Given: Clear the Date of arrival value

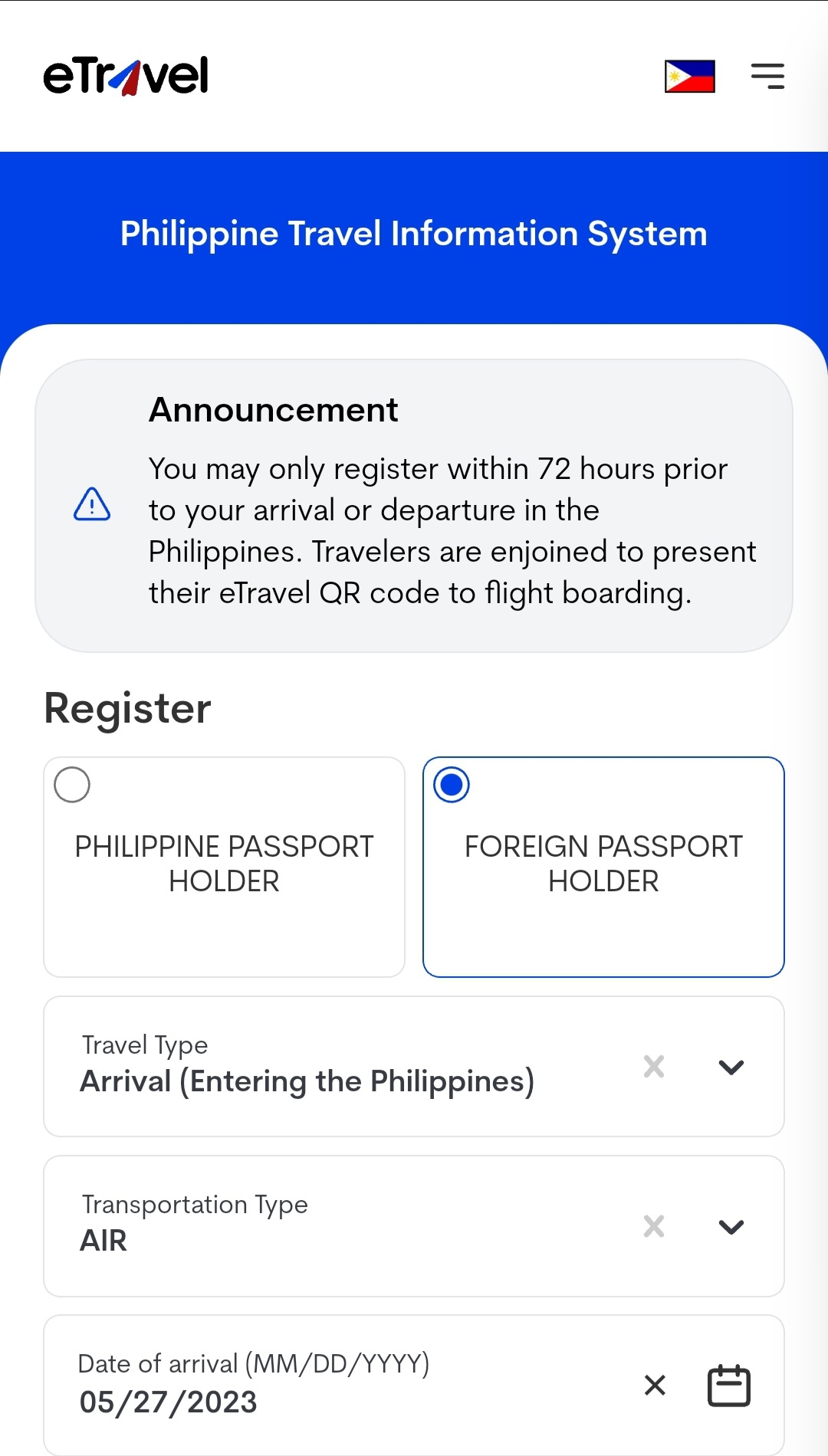Looking at the screenshot, I should coord(655,1385).
